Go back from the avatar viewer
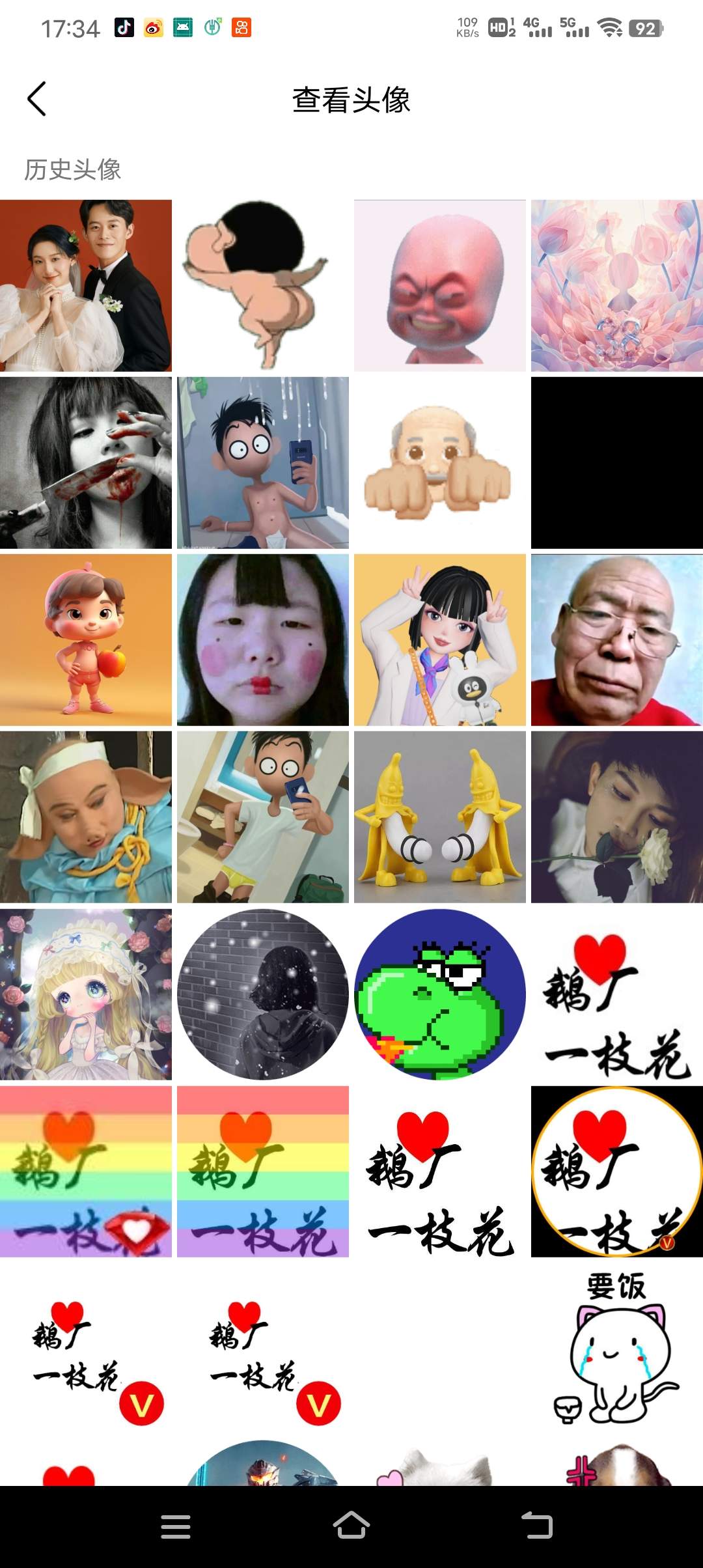 click(x=37, y=99)
